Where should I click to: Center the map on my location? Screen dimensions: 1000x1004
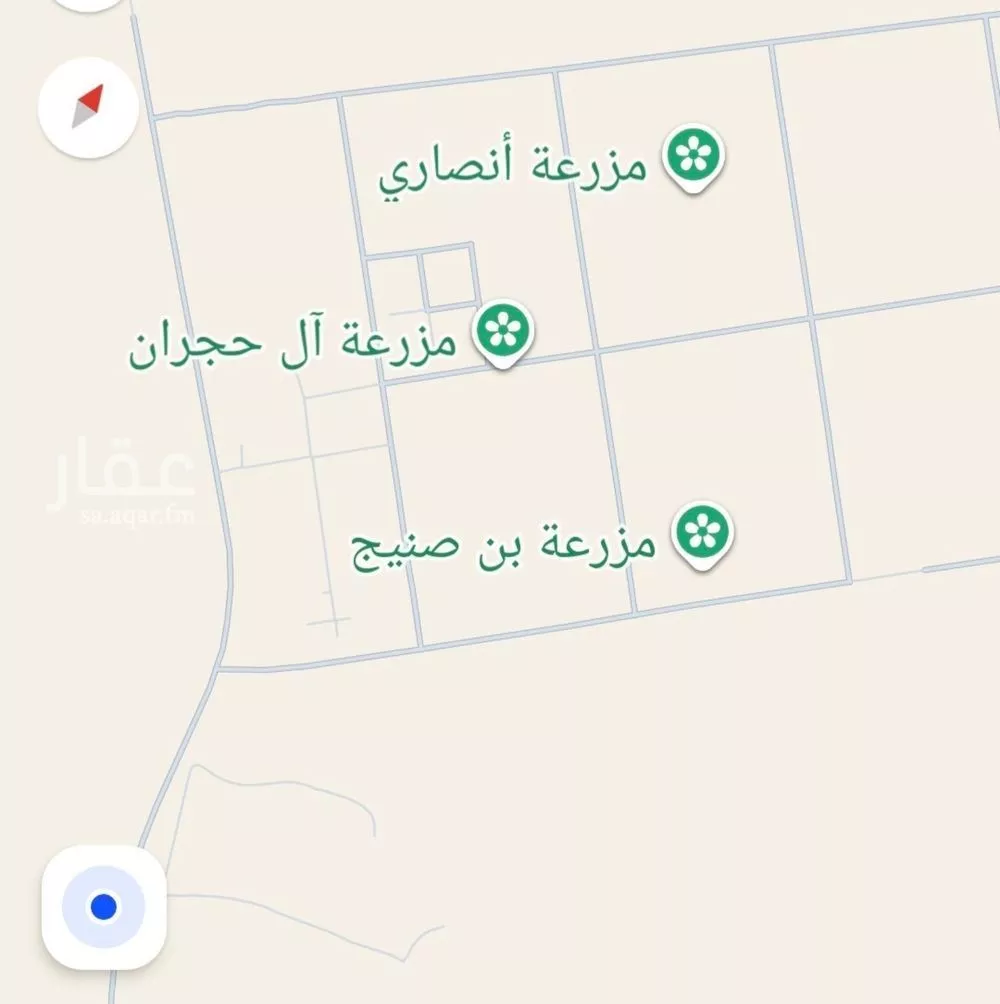[x=104, y=907]
